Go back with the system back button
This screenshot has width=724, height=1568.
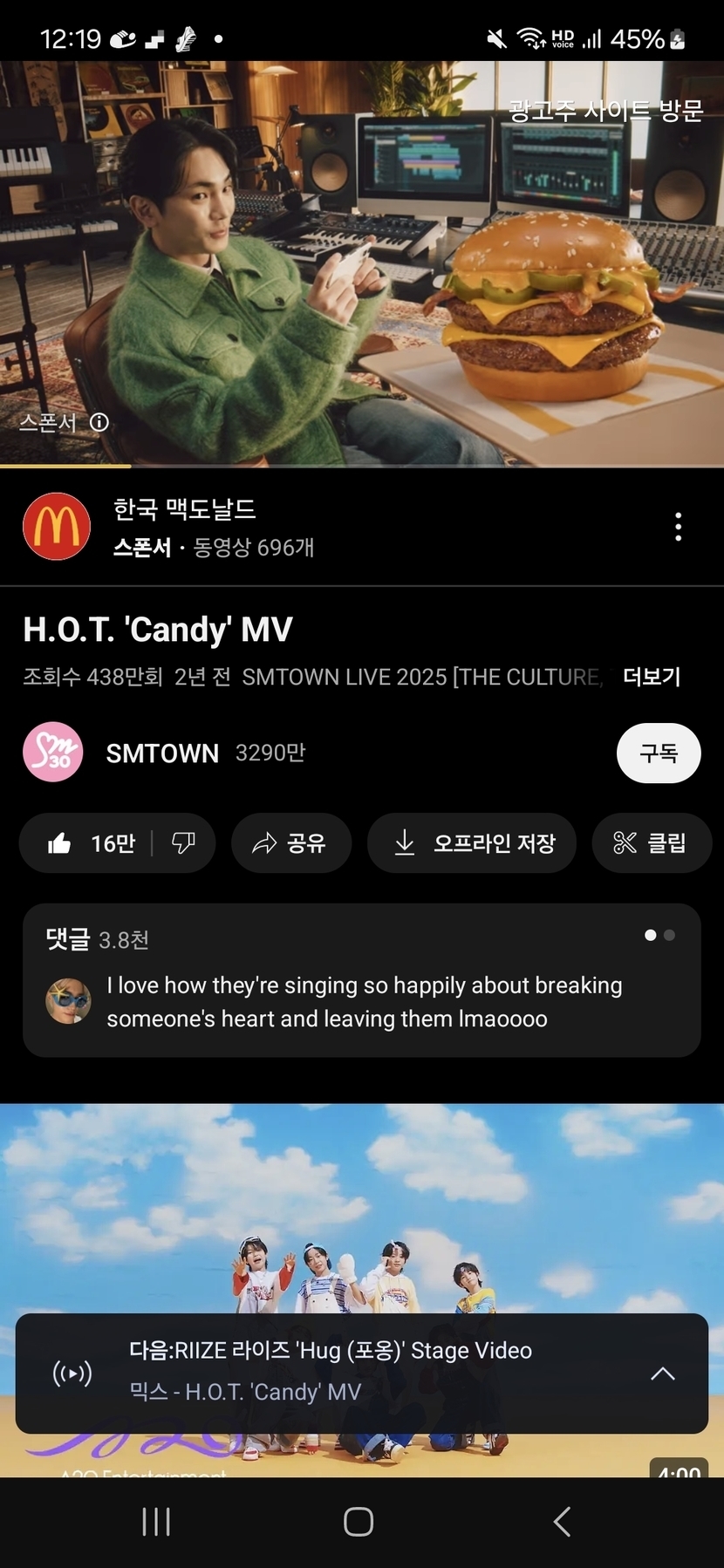click(x=562, y=1522)
